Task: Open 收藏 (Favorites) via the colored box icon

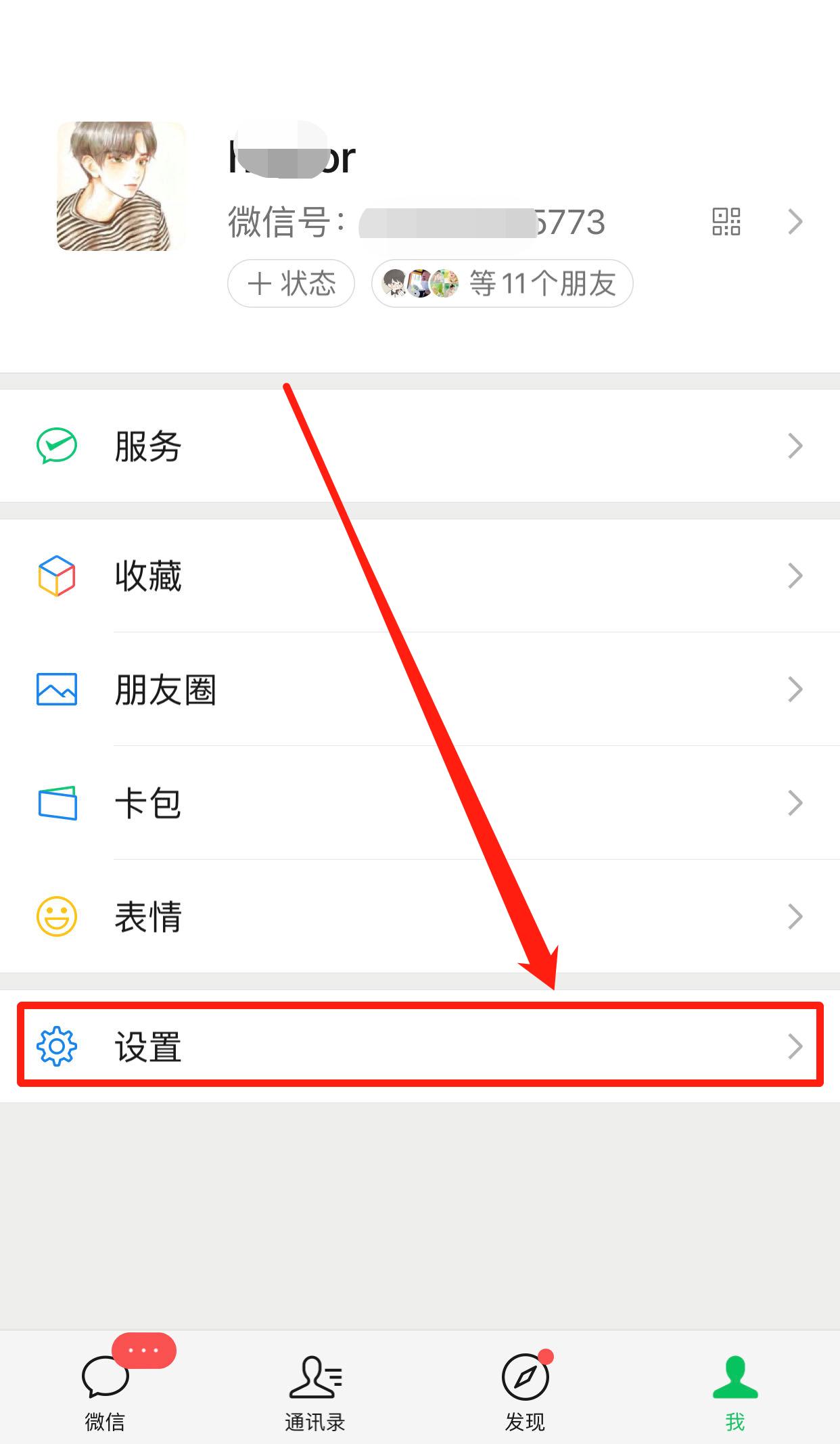Action: tap(57, 576)
